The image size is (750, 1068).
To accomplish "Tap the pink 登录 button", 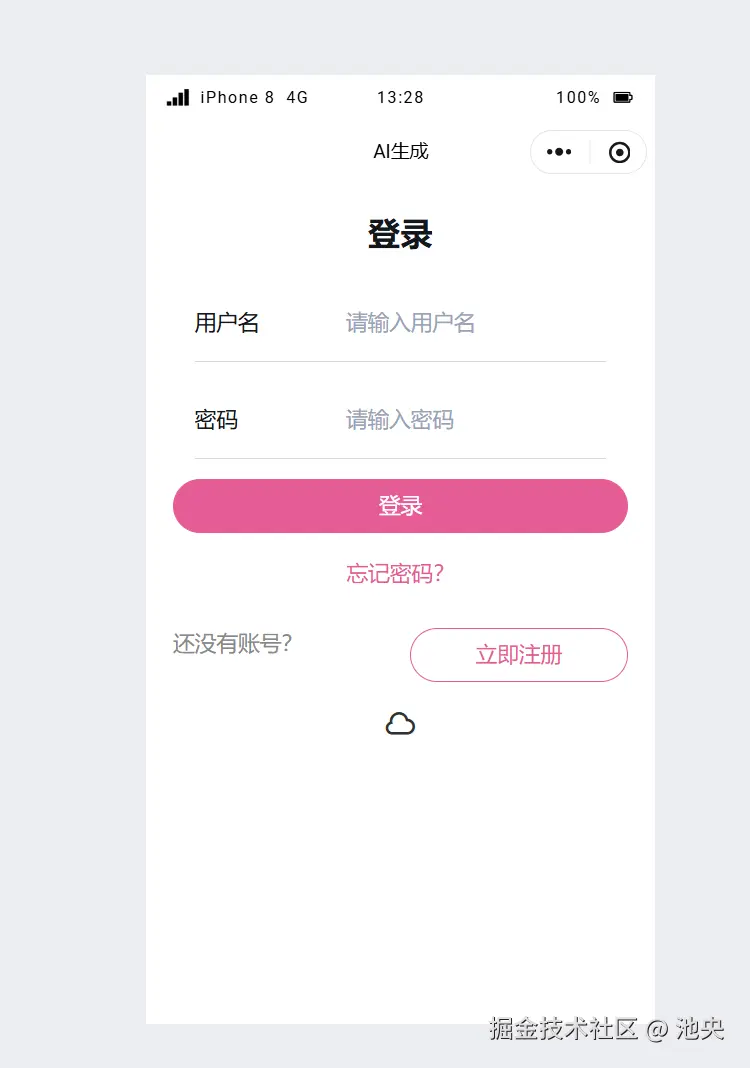I will [400, 506].
